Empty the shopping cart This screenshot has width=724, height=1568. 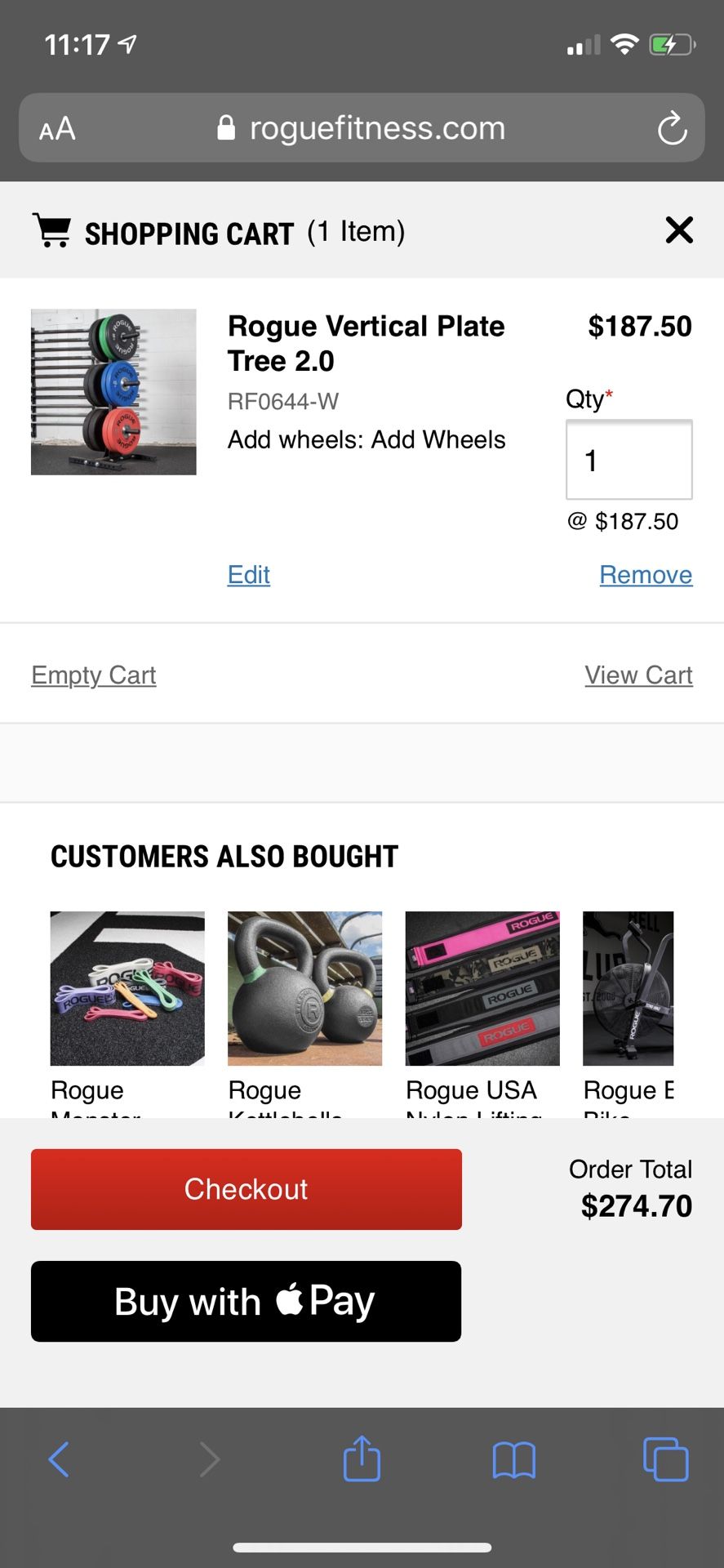click(93, 675)
